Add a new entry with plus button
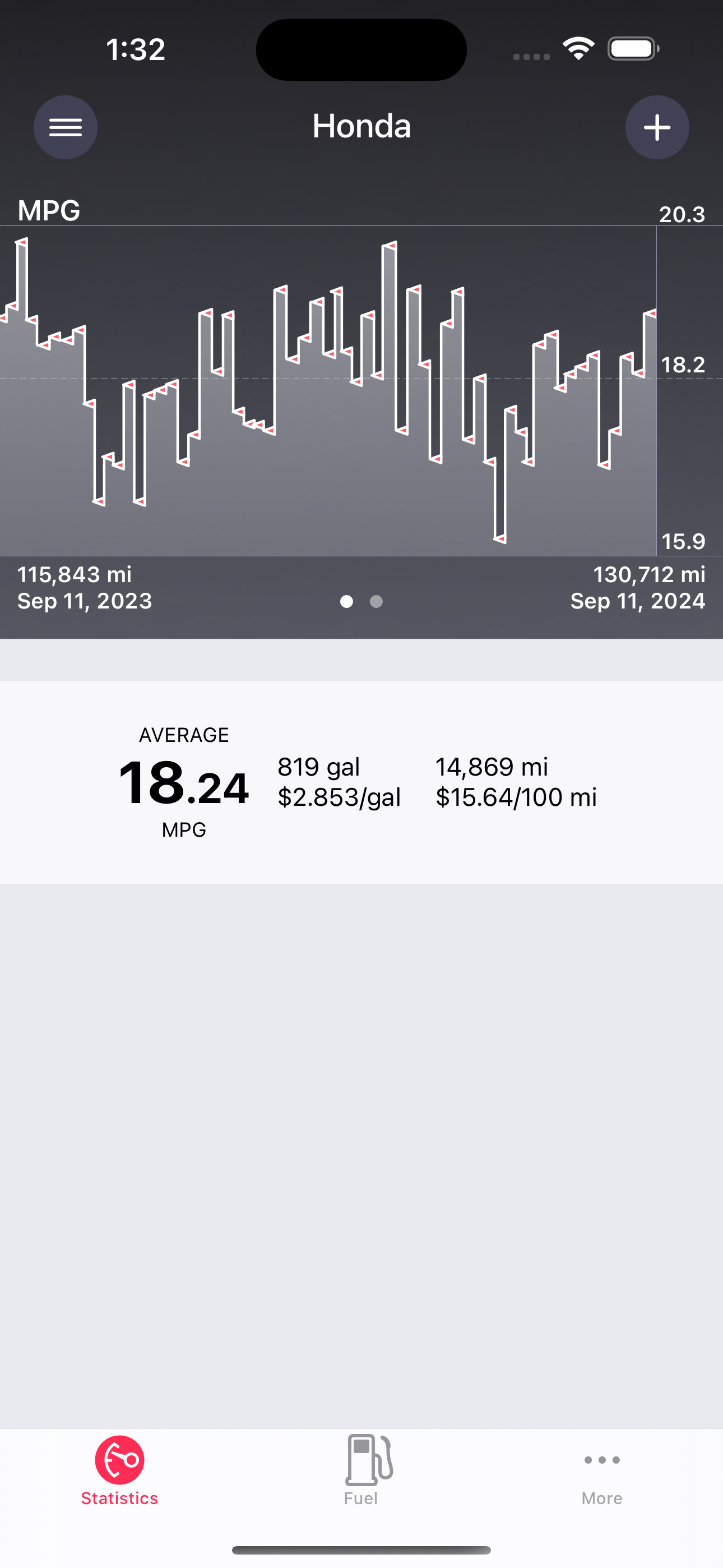723x1568 pixels. point(657,127)
